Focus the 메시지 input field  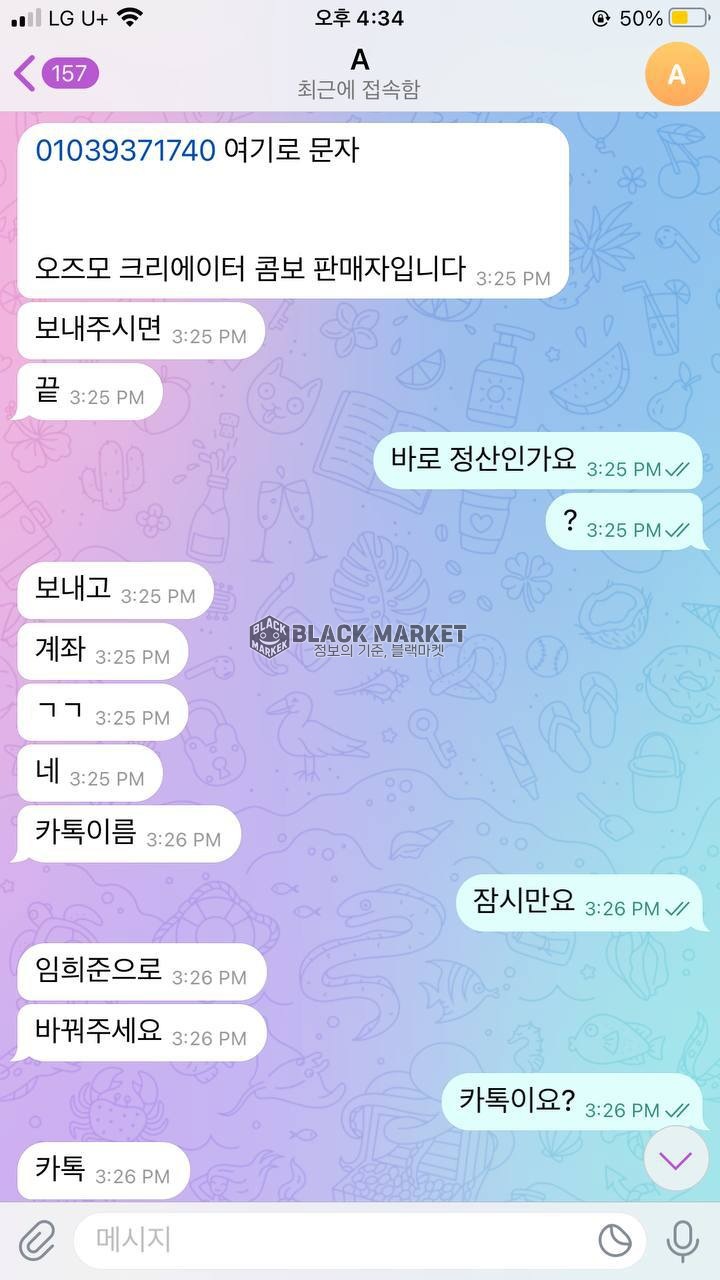[330, 1240]
